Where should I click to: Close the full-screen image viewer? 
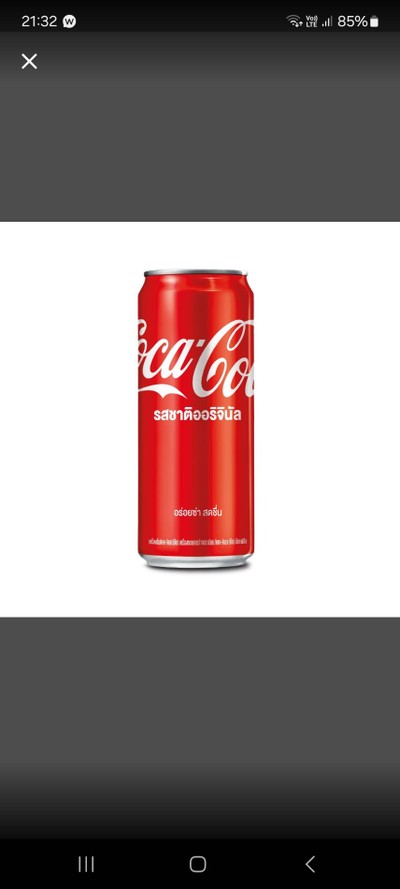click(x=29, y=61)
